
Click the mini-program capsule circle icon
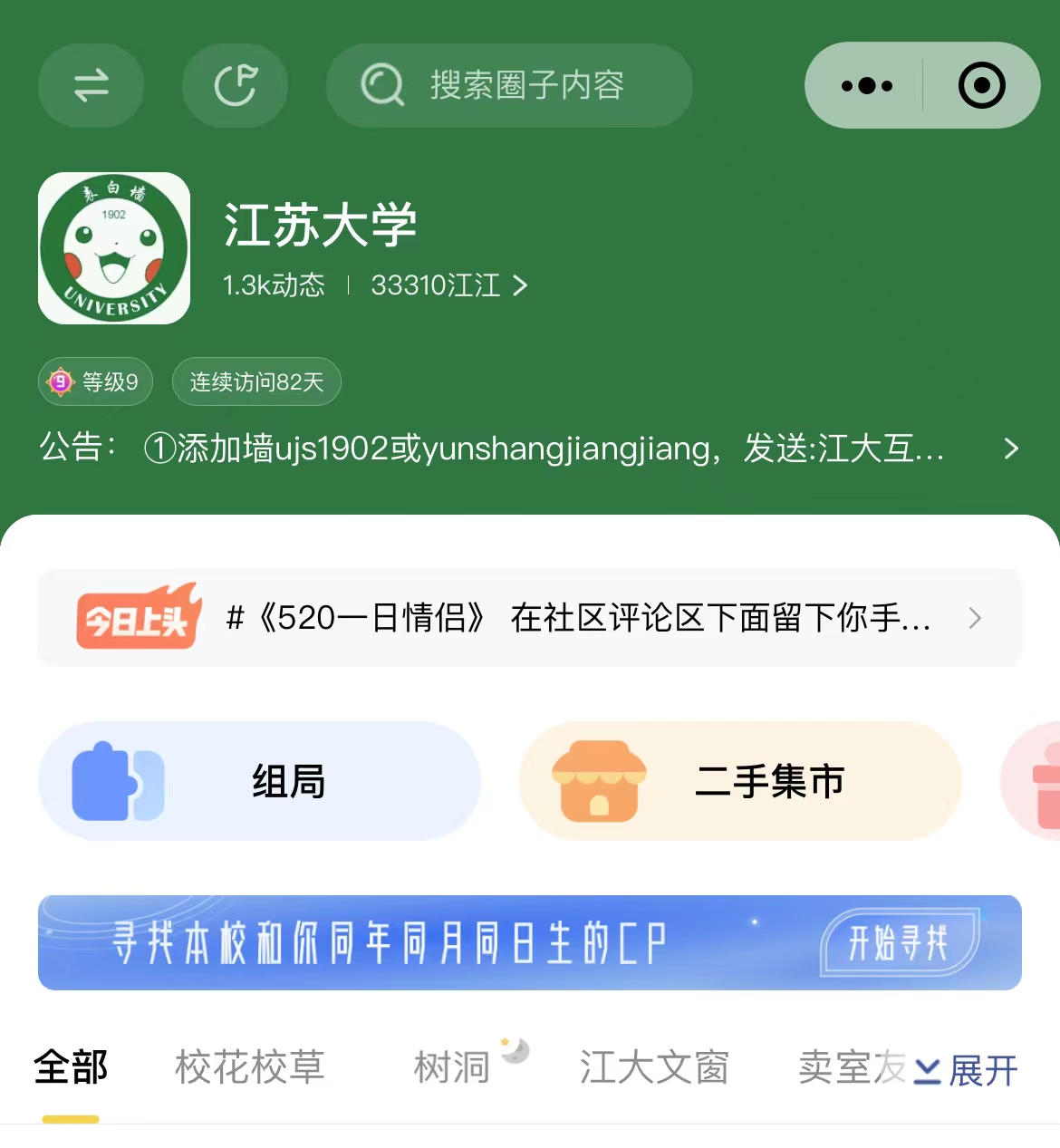tap(981, 85)
